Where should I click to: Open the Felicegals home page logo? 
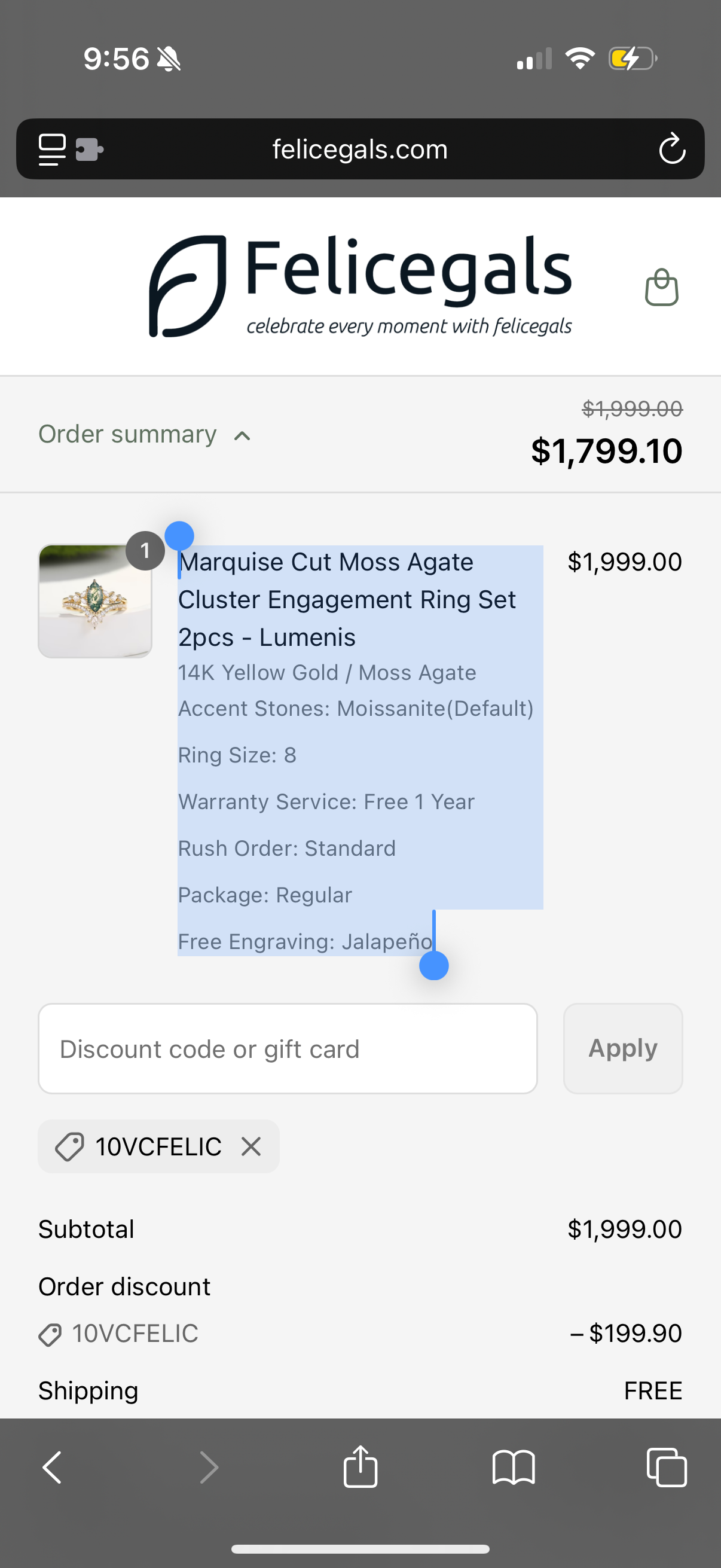pos(360,285)
